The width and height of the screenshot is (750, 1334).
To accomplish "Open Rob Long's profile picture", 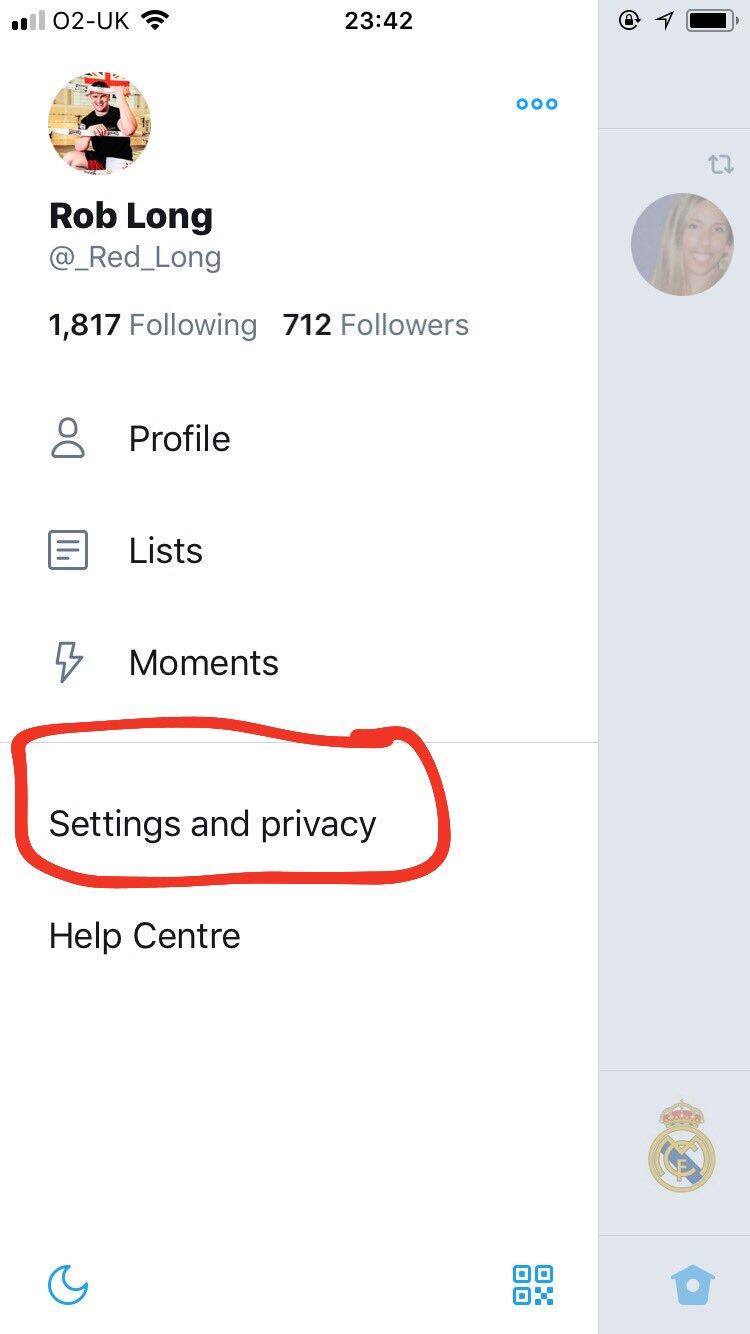I will 99,124.
